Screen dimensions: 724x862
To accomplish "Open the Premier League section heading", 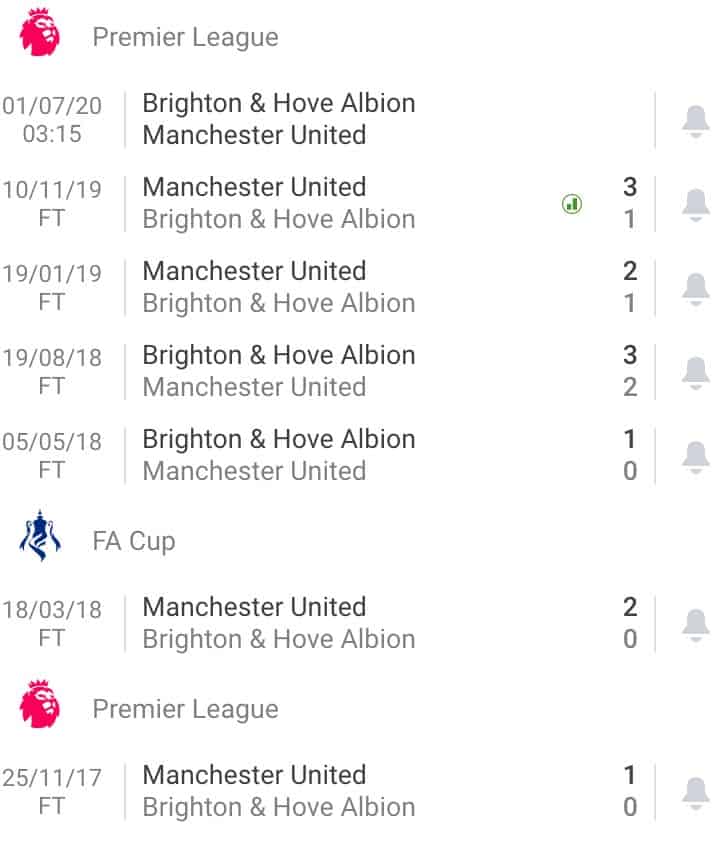I will [x=185, y=37].
